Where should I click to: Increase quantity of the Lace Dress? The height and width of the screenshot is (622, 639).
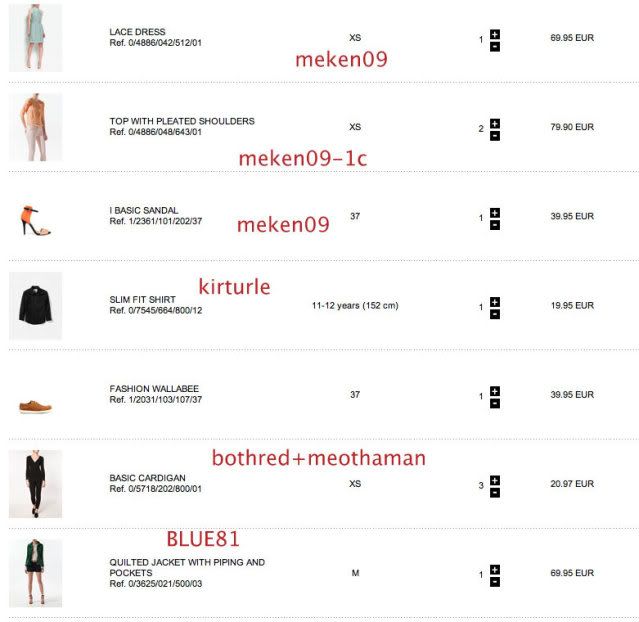[495, 34]
